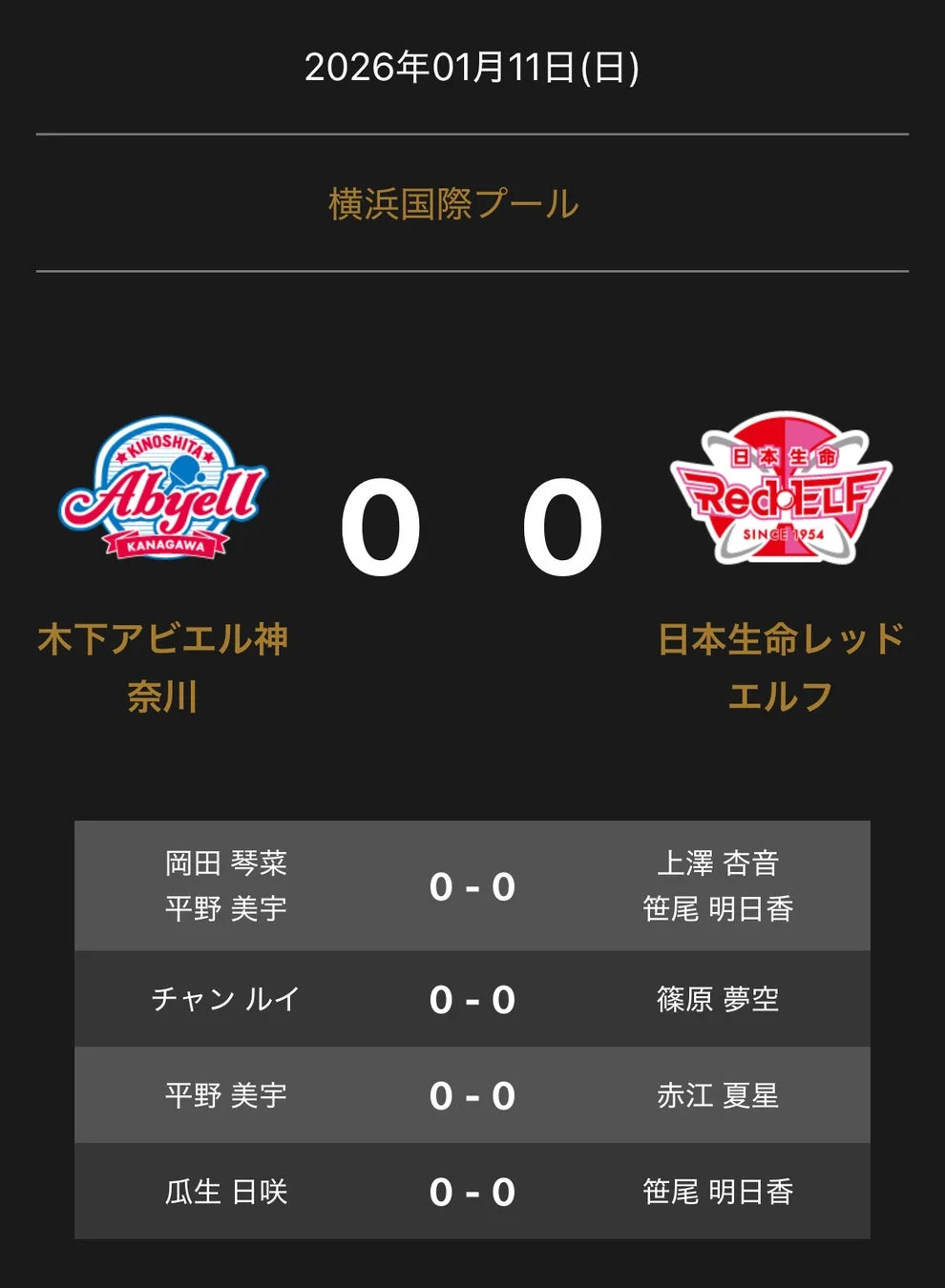The width and height of the screenshot is (945, 1288).
Task: Click the 瓜生 日咲 vs 笹尾 明日香 match row
Action: pyautogui.click(x=472, y=1191)
